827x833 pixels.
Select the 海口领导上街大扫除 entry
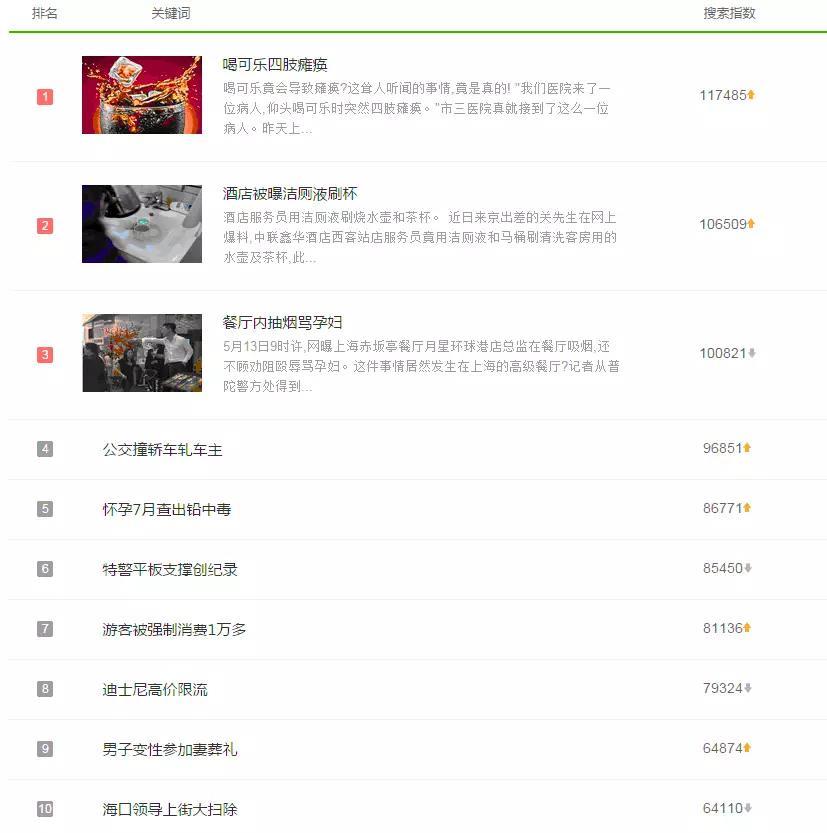point(170,810)
